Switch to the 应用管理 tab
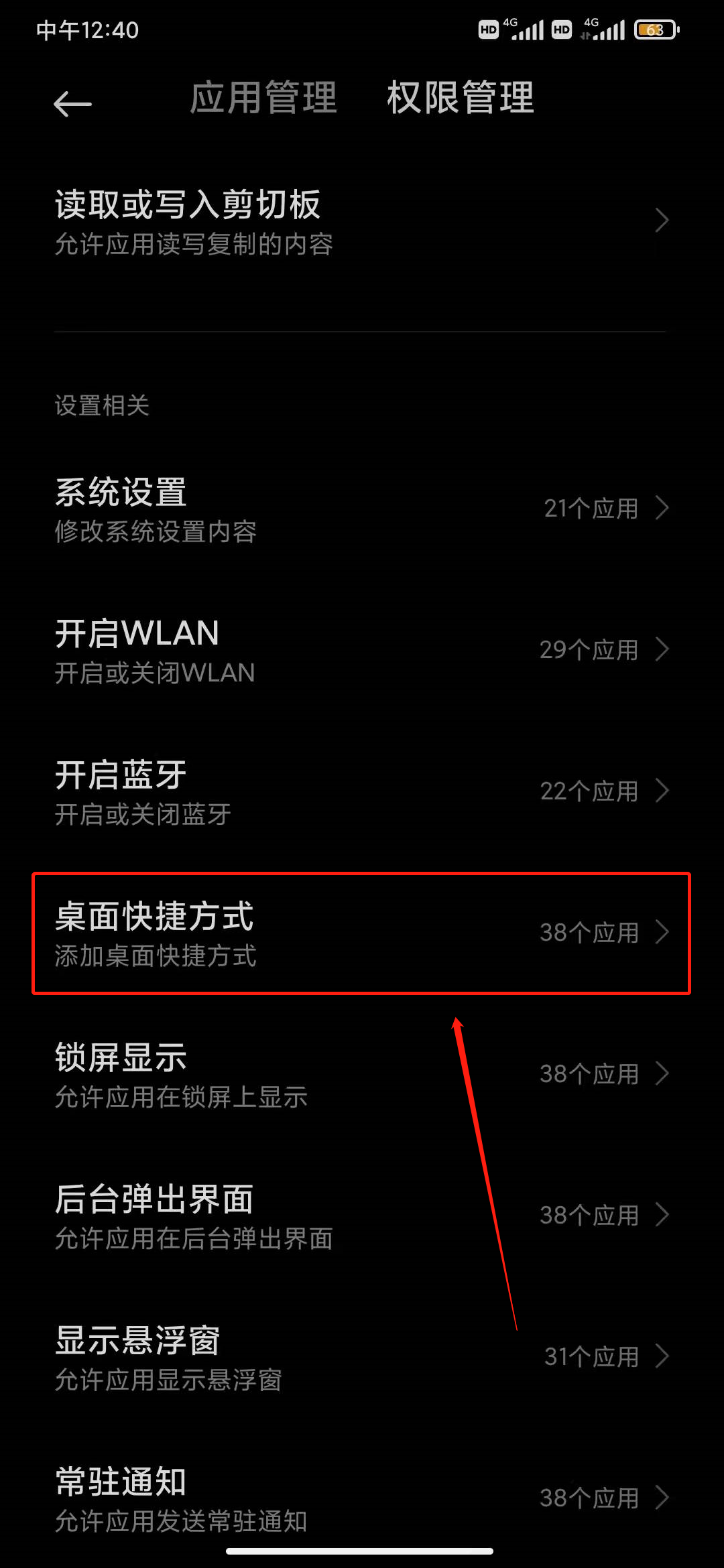This screenshot has width=724, height=1568. (x=263, y=98)
